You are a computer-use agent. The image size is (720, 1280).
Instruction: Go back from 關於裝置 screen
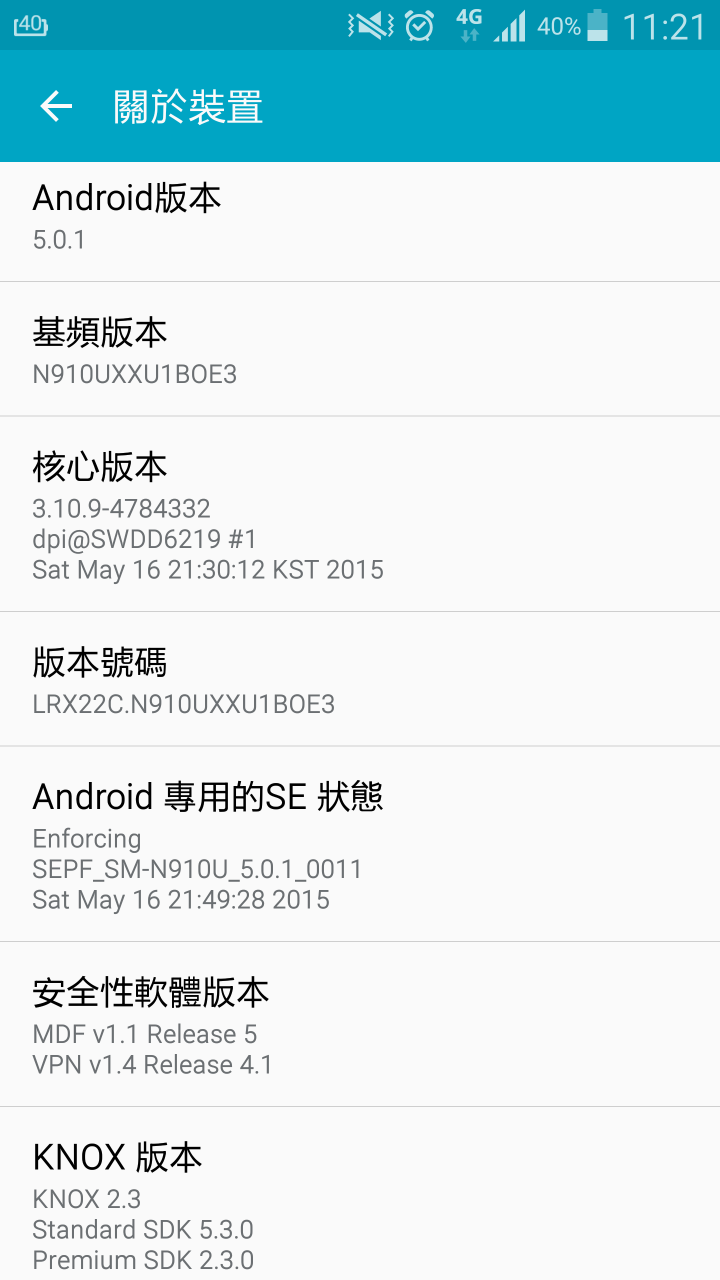[x=56, y=106]
